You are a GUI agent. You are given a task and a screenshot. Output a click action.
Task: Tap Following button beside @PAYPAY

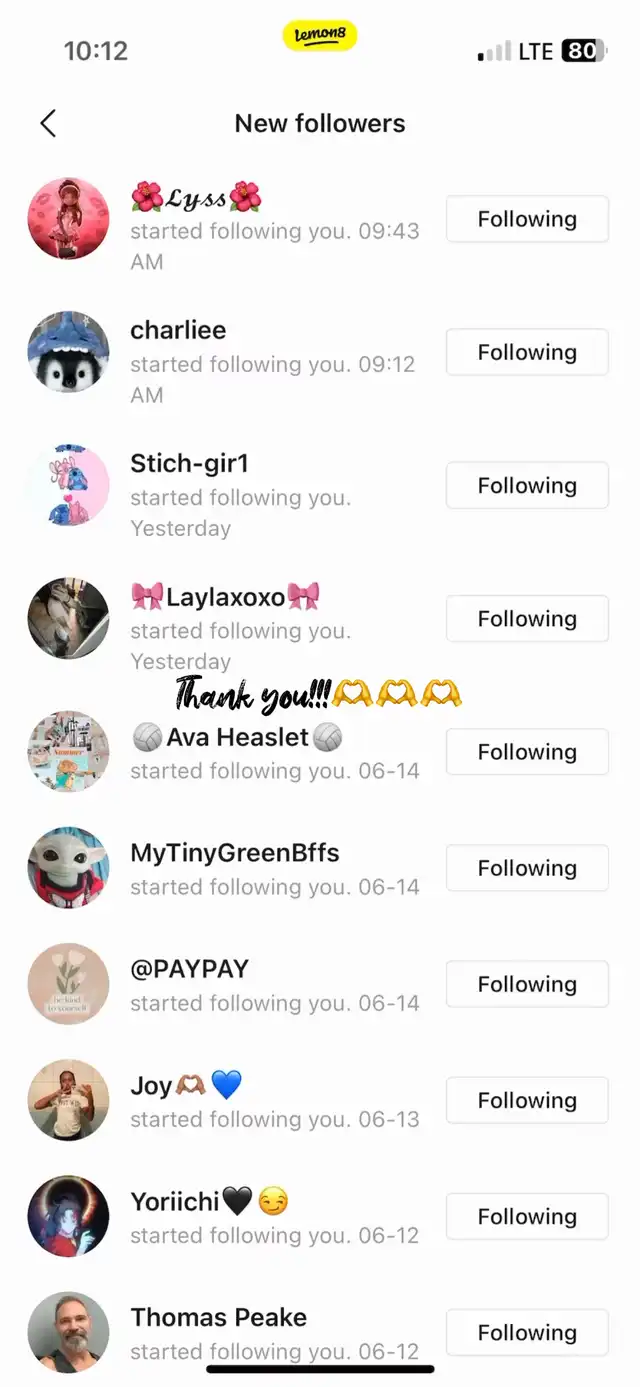point(527,983)
